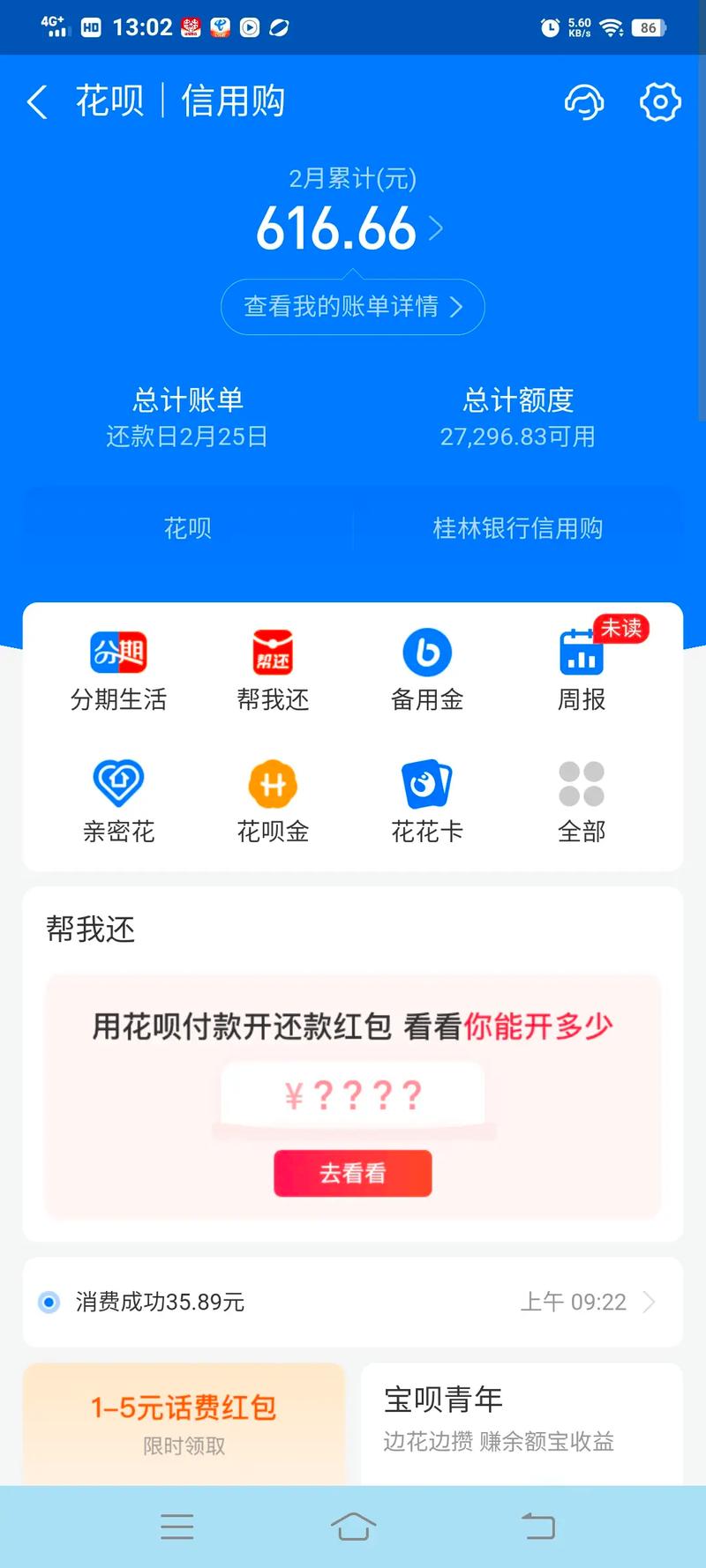Image resolution: width=706 pixels, height=1568 pixels.
Task: Switch to 桂林银行信用购 tab
Action: pos(517,528)
